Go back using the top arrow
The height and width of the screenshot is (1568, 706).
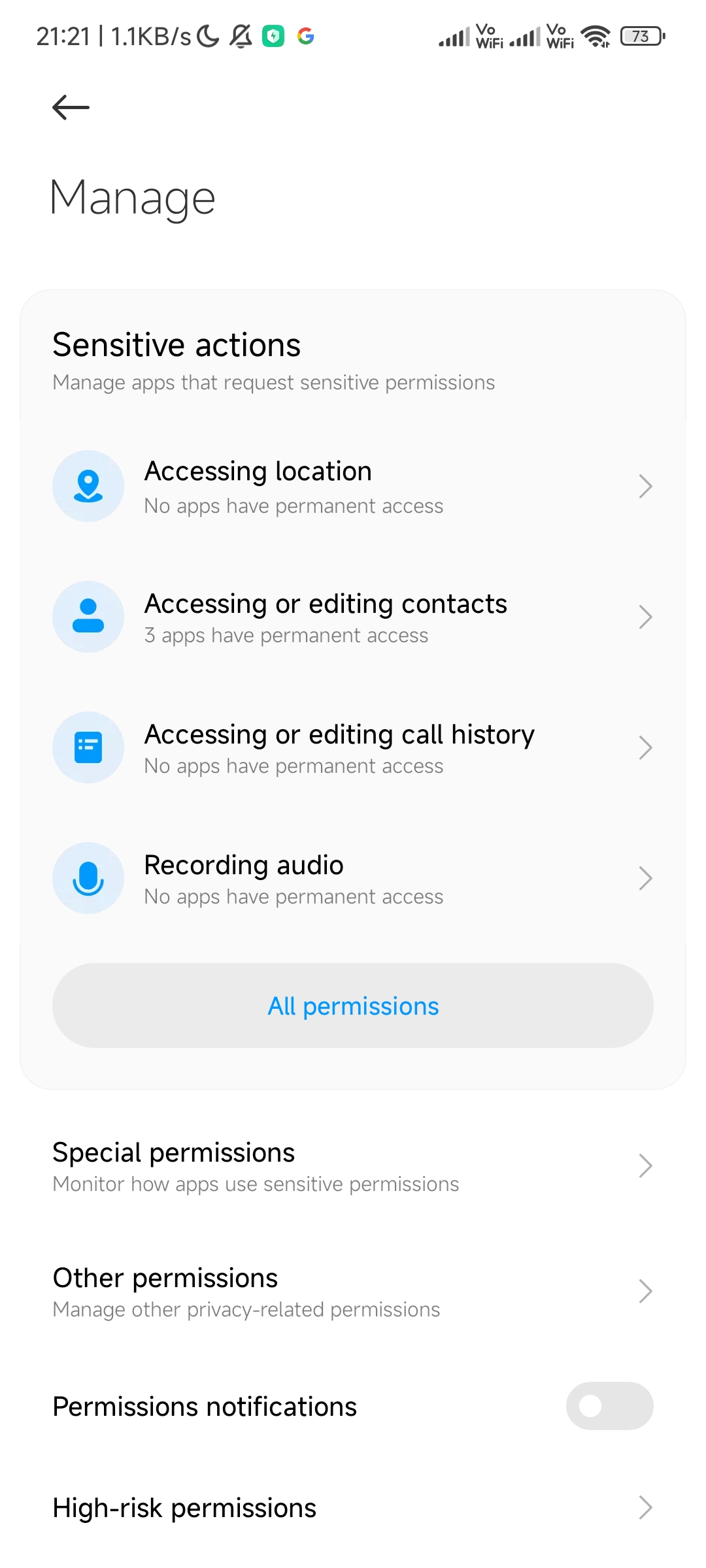click(71, 107)
